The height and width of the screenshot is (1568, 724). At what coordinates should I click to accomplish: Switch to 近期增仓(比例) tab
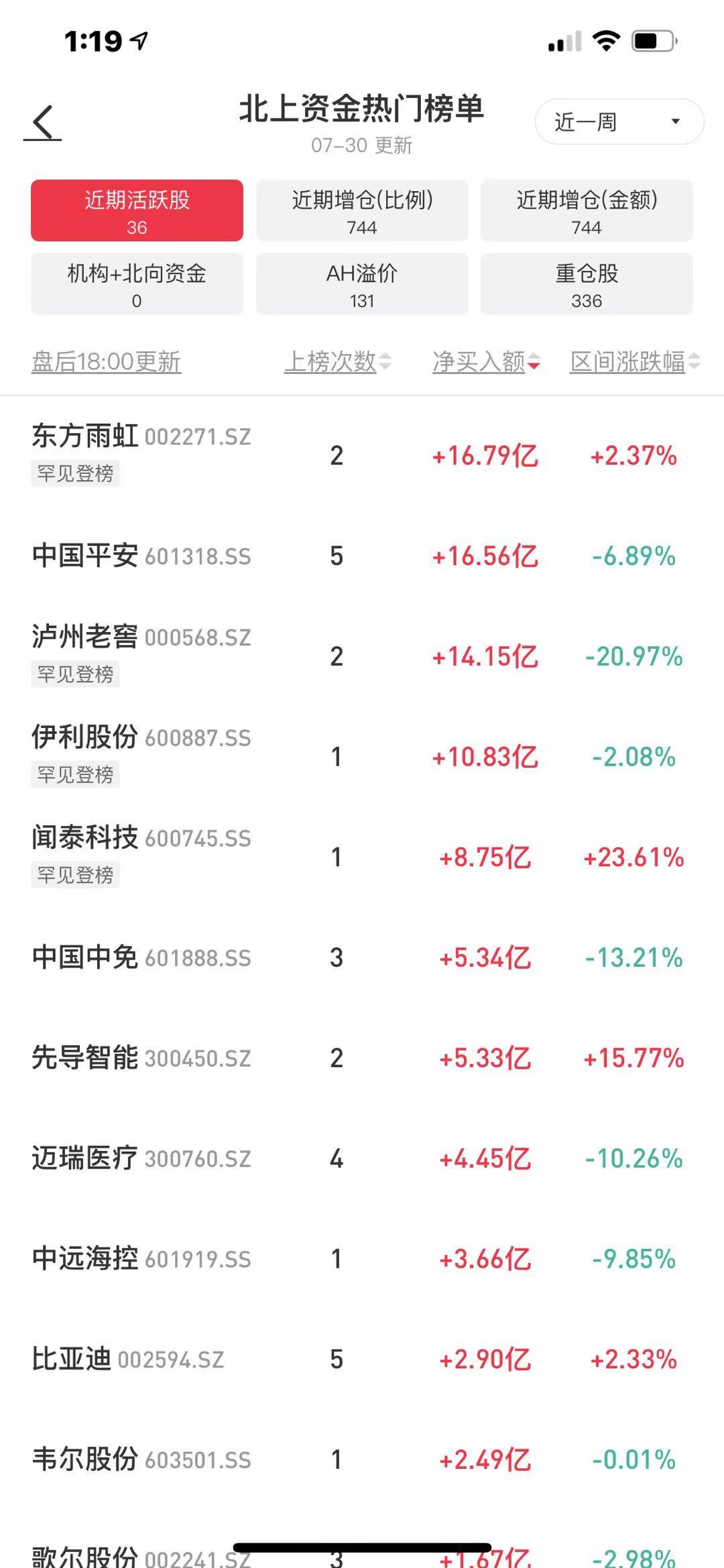click(x=362, y=210)
